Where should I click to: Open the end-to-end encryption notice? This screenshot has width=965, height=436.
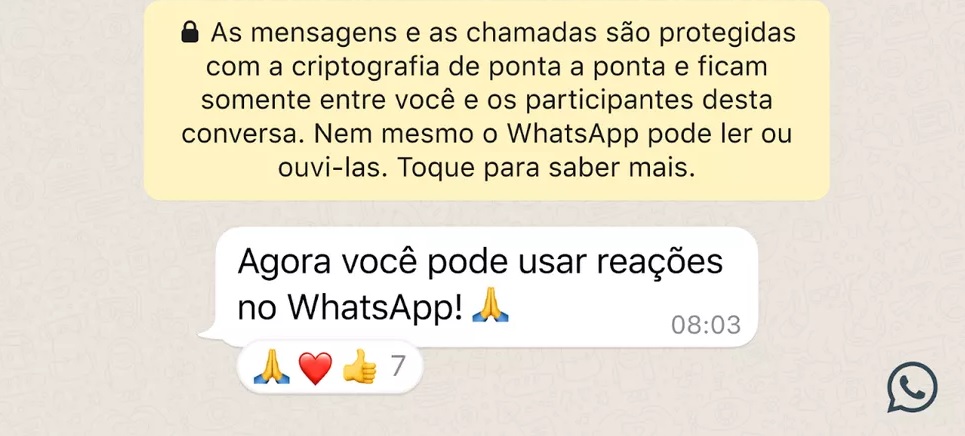[486, 101]
